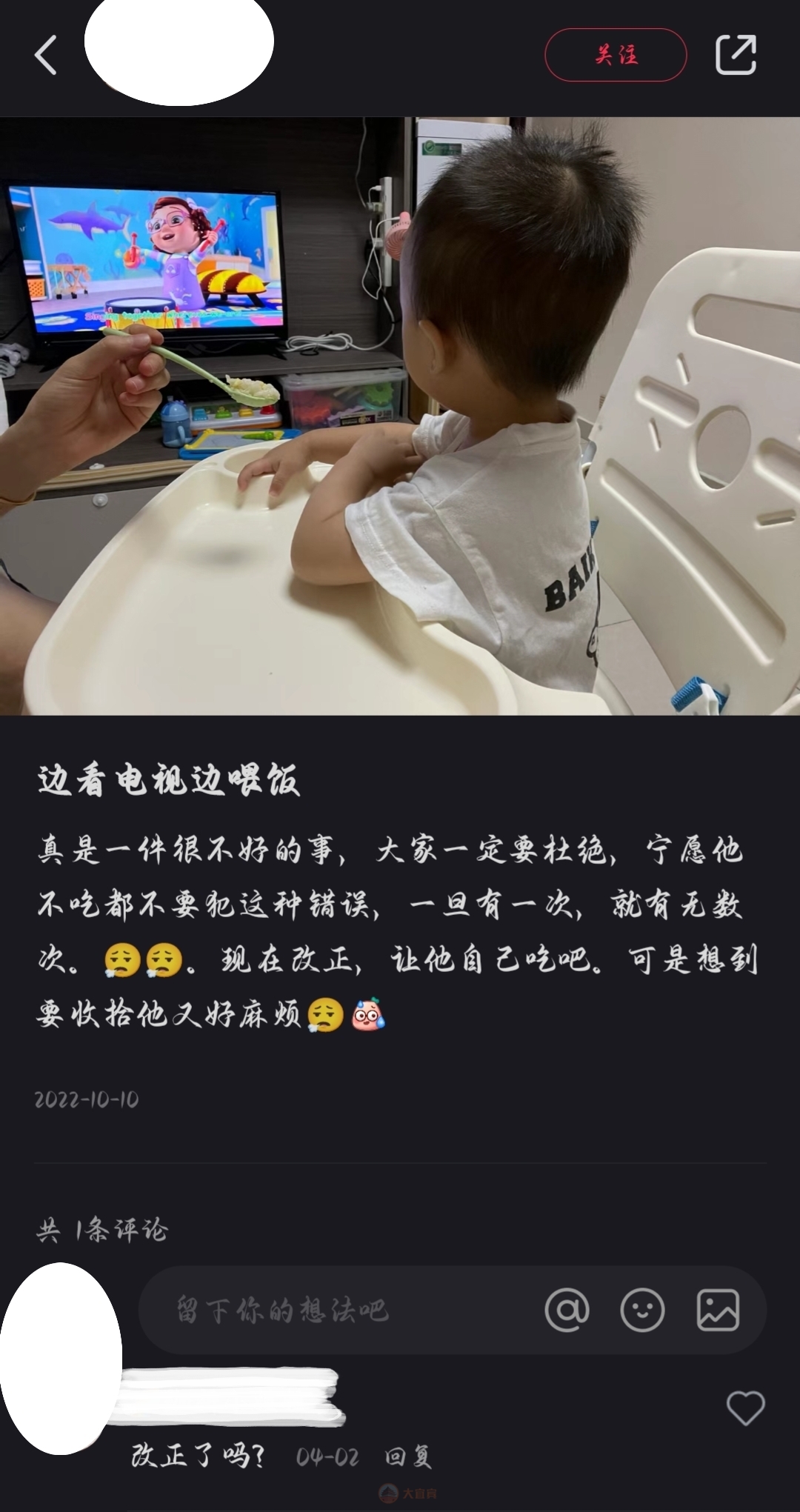This screenshot has height=1512, width=800.
Task: Follow the author with 关注 button
Action: click(616, 55)
